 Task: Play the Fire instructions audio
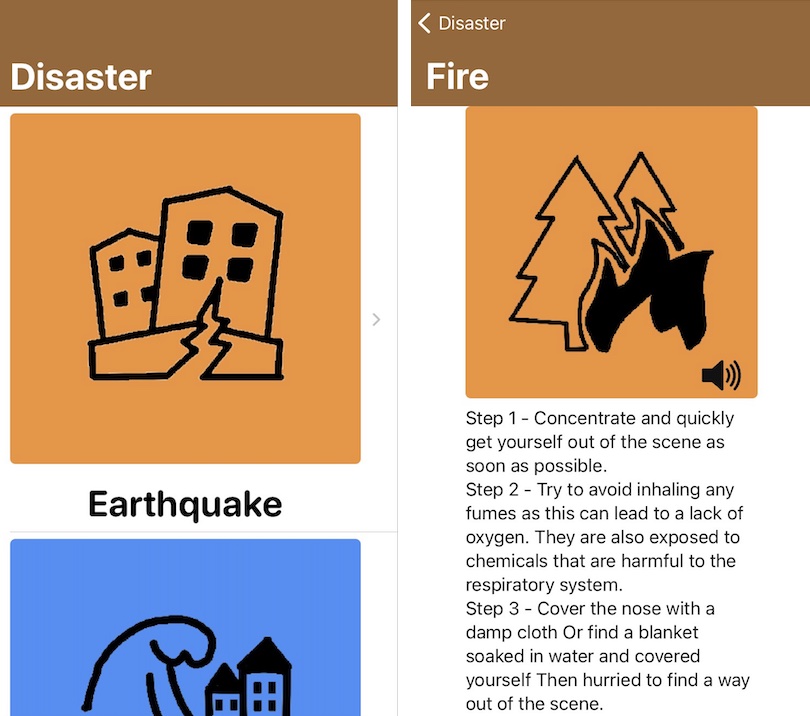click(x=721, y=376)
